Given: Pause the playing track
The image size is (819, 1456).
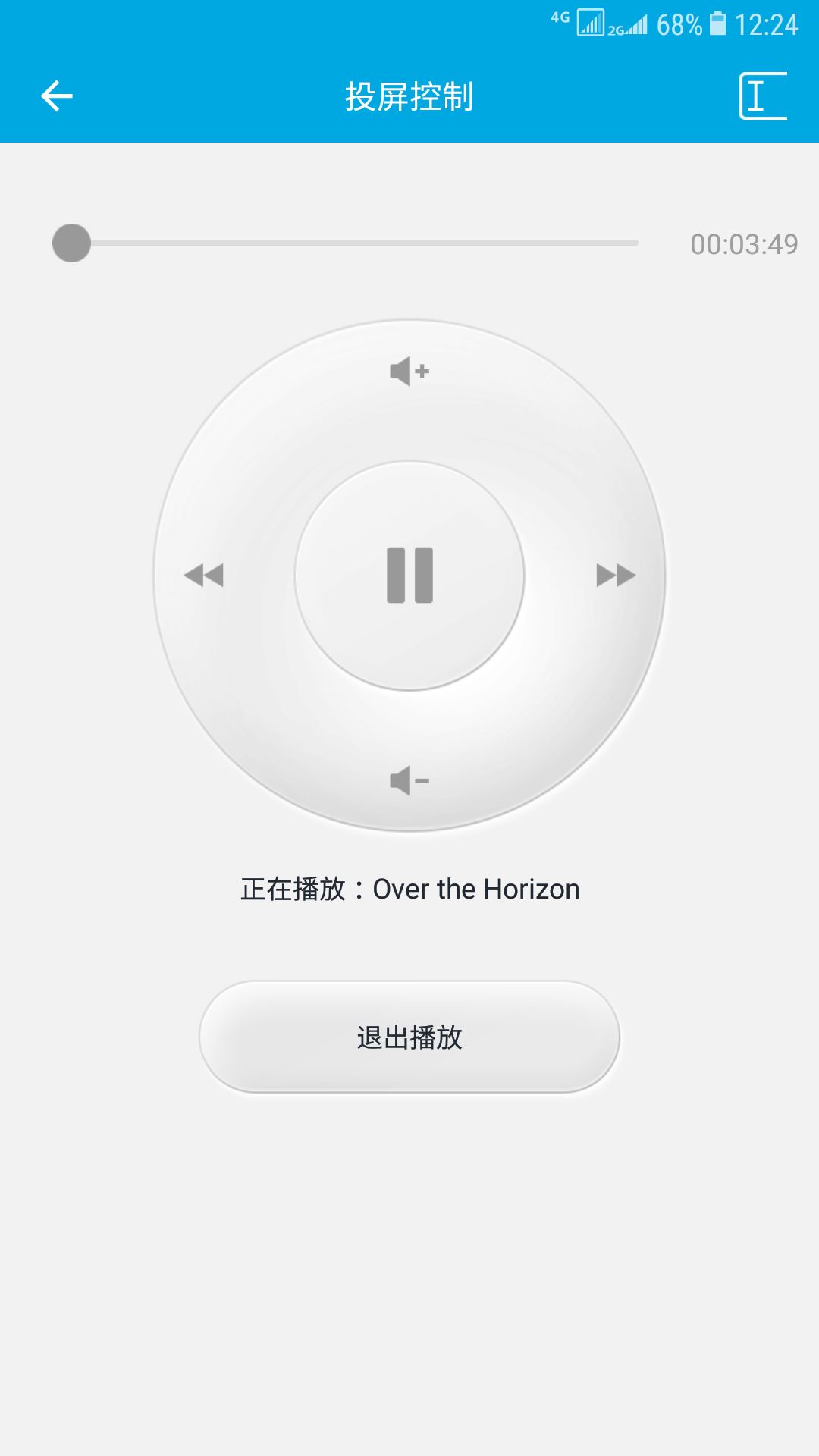Looking at the screenshot, I should click(409, 576).
